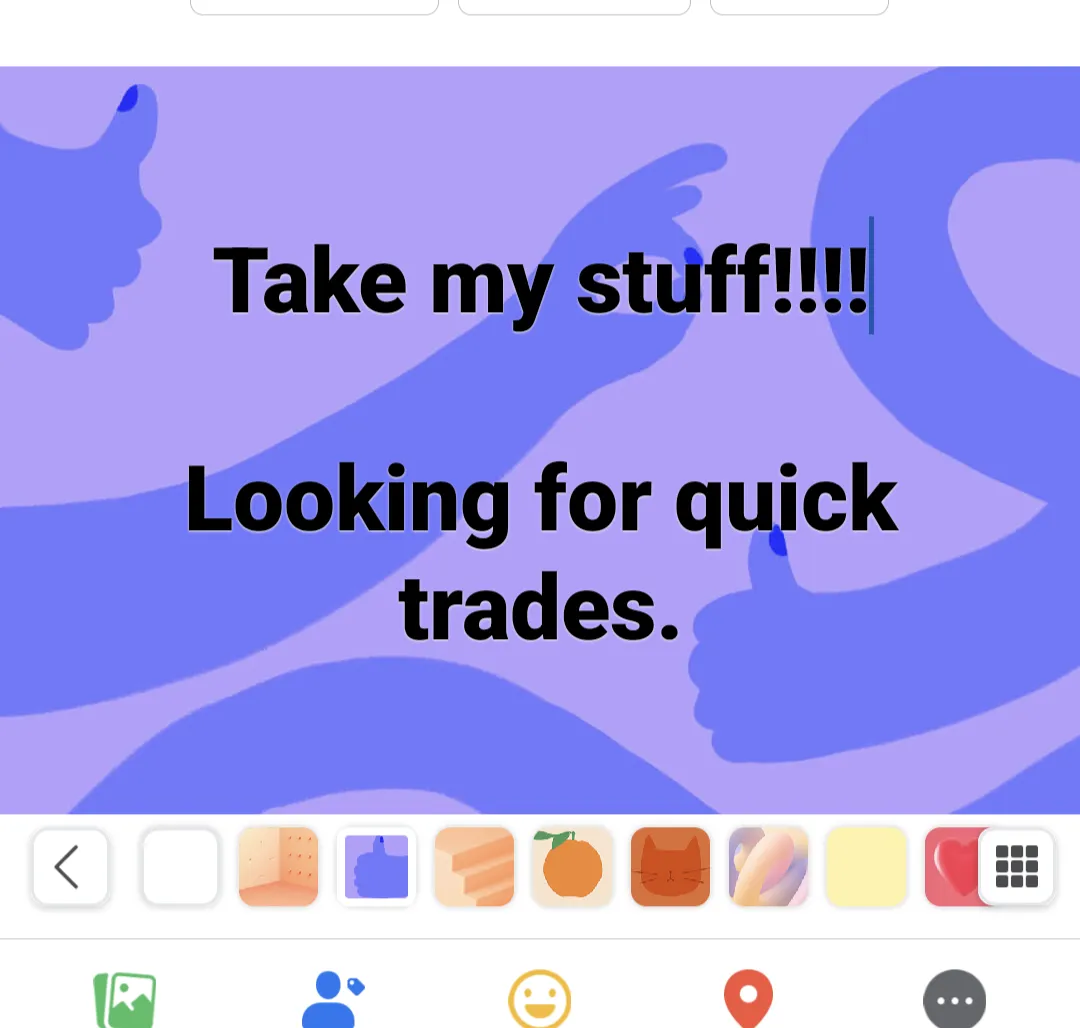Open more post options
1080x1028 pixels.
coord(954,1000)
